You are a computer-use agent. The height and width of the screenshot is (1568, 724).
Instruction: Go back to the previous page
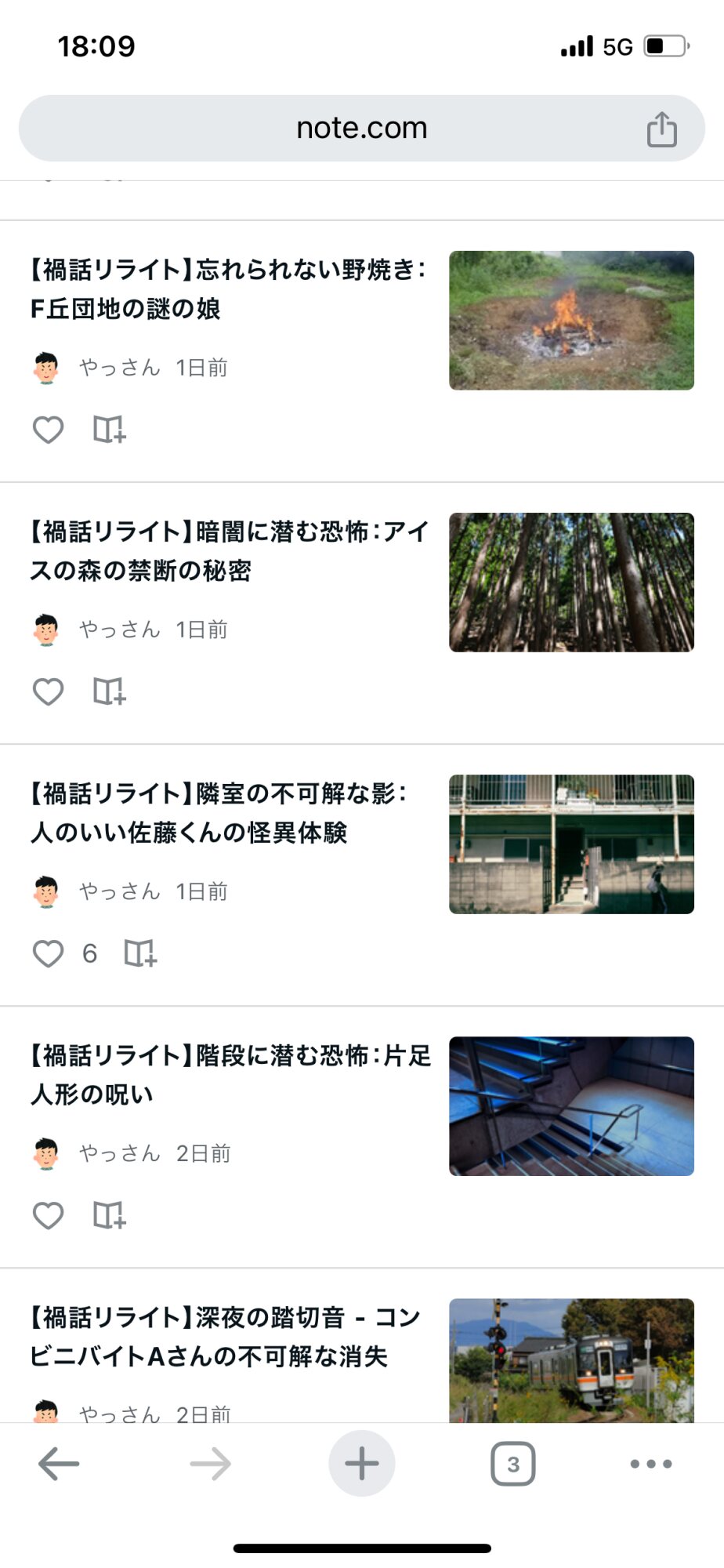(x=59, y=1464)
